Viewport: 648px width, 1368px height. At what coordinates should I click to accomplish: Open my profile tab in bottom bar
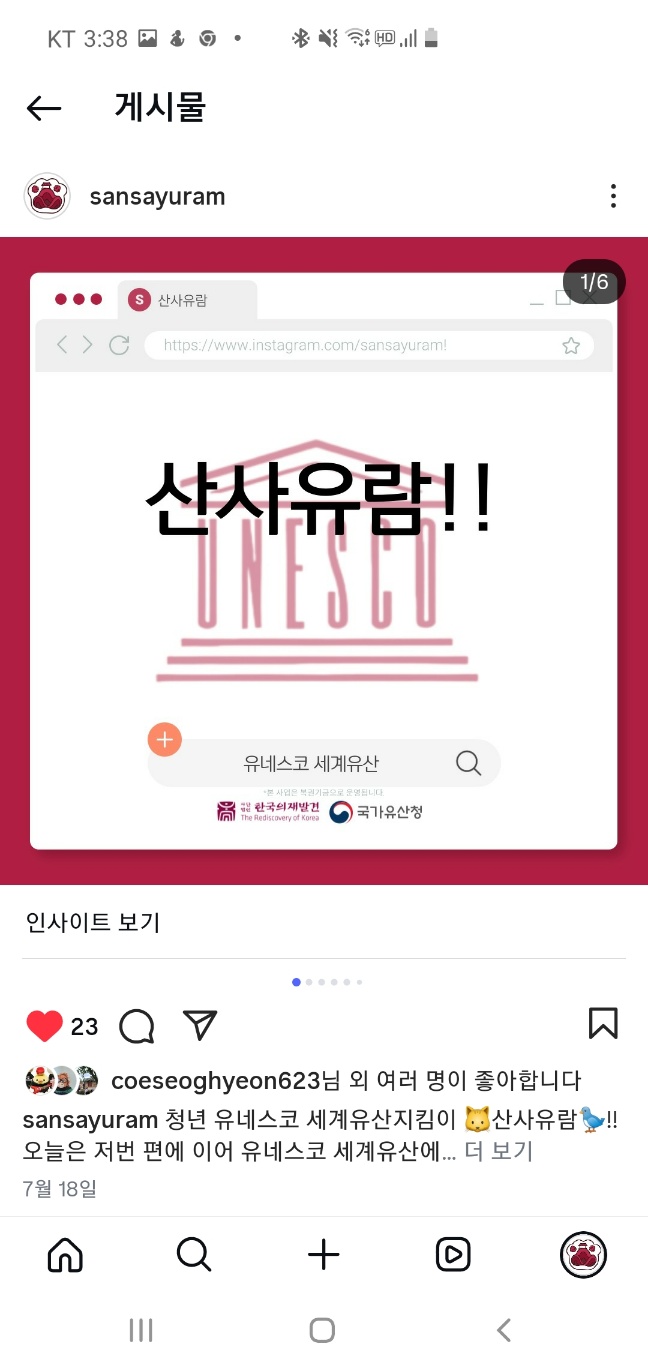583,1254
